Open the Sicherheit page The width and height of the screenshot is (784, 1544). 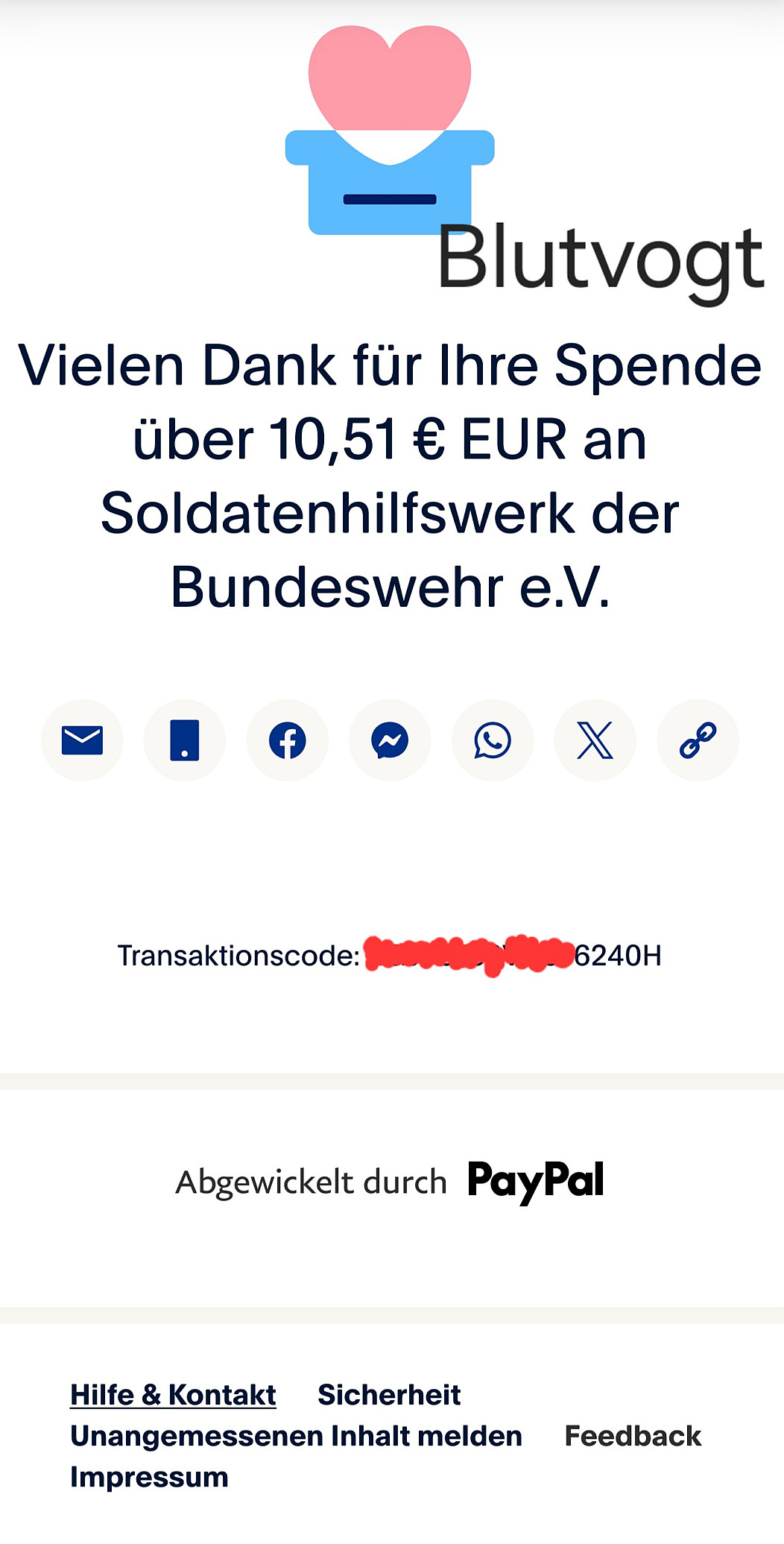pyautogui.click(x=389, y=1394)
